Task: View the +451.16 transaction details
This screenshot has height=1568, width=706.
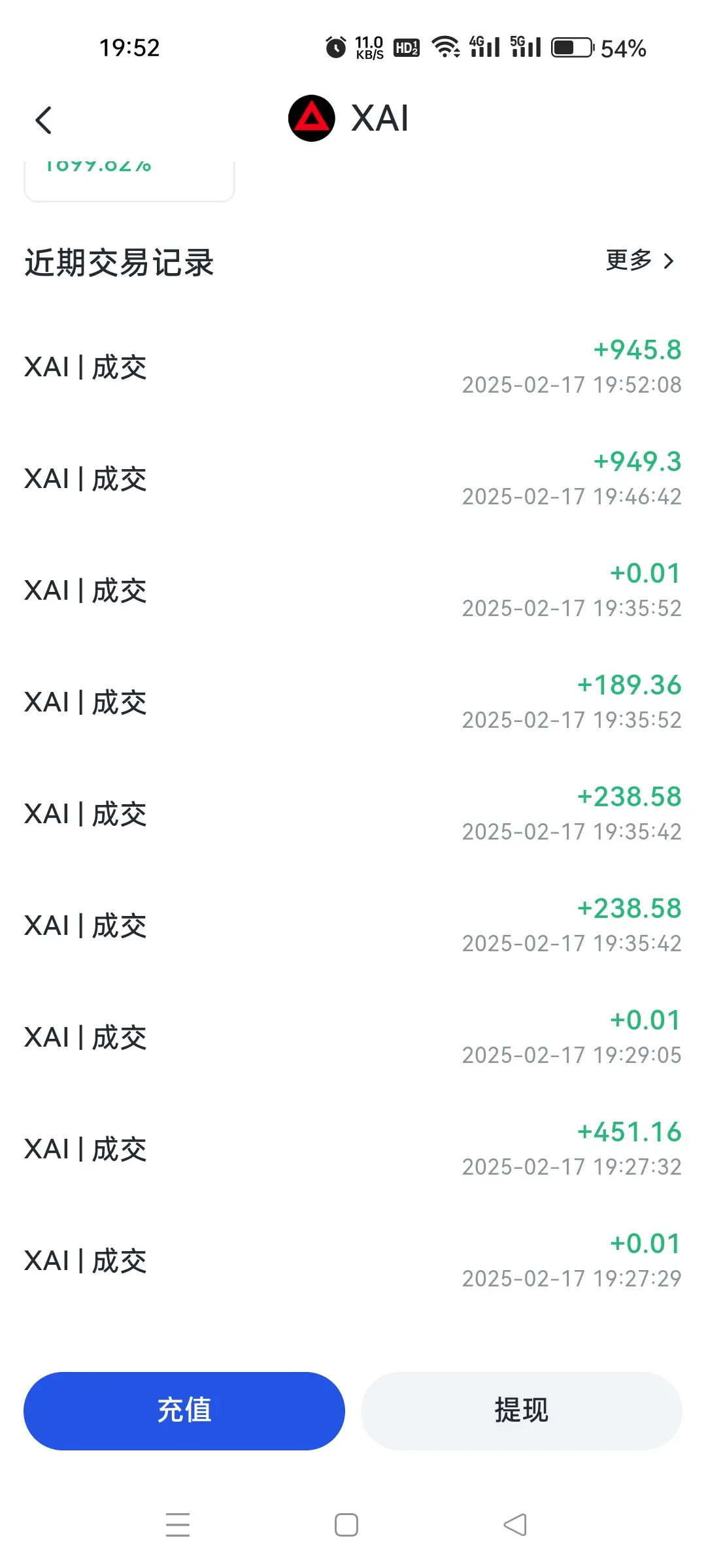Action: point(353,1149)
